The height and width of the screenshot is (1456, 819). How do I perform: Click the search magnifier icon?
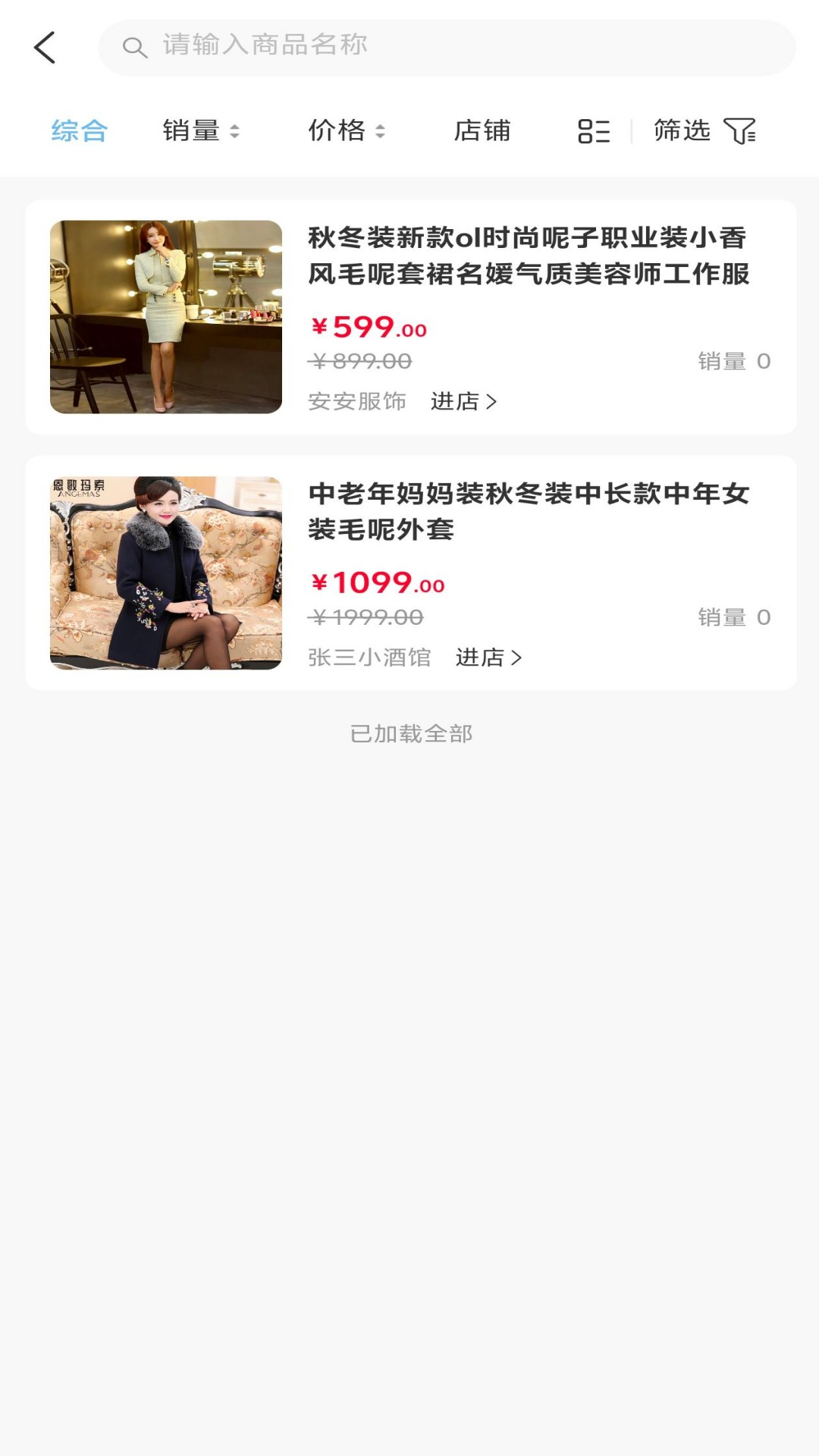(x=133, y=46)
